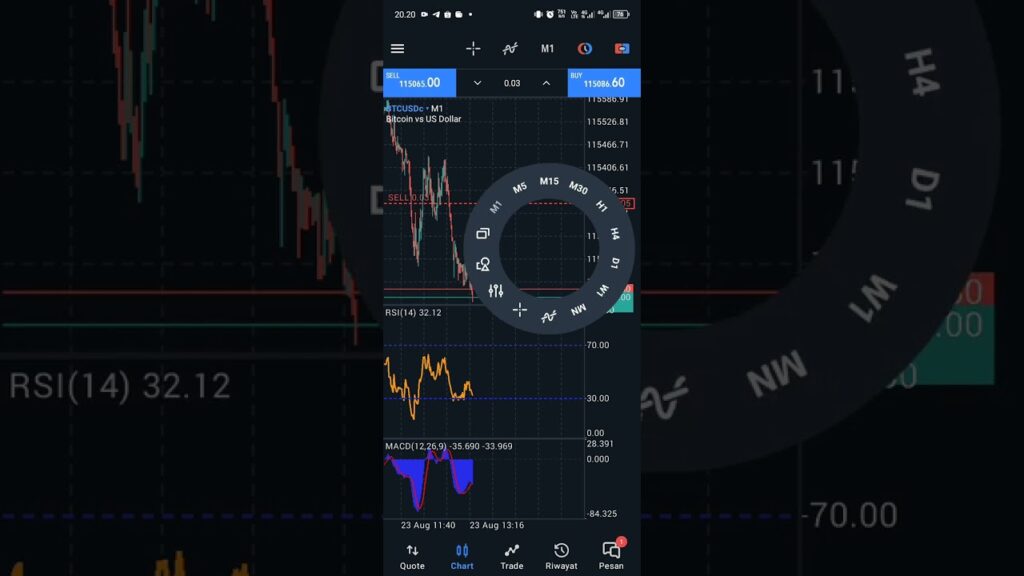Open the Riwayat history tab
Viewport: 1024px width, 576px height.
pyautogui.click(x=561, y=556)
